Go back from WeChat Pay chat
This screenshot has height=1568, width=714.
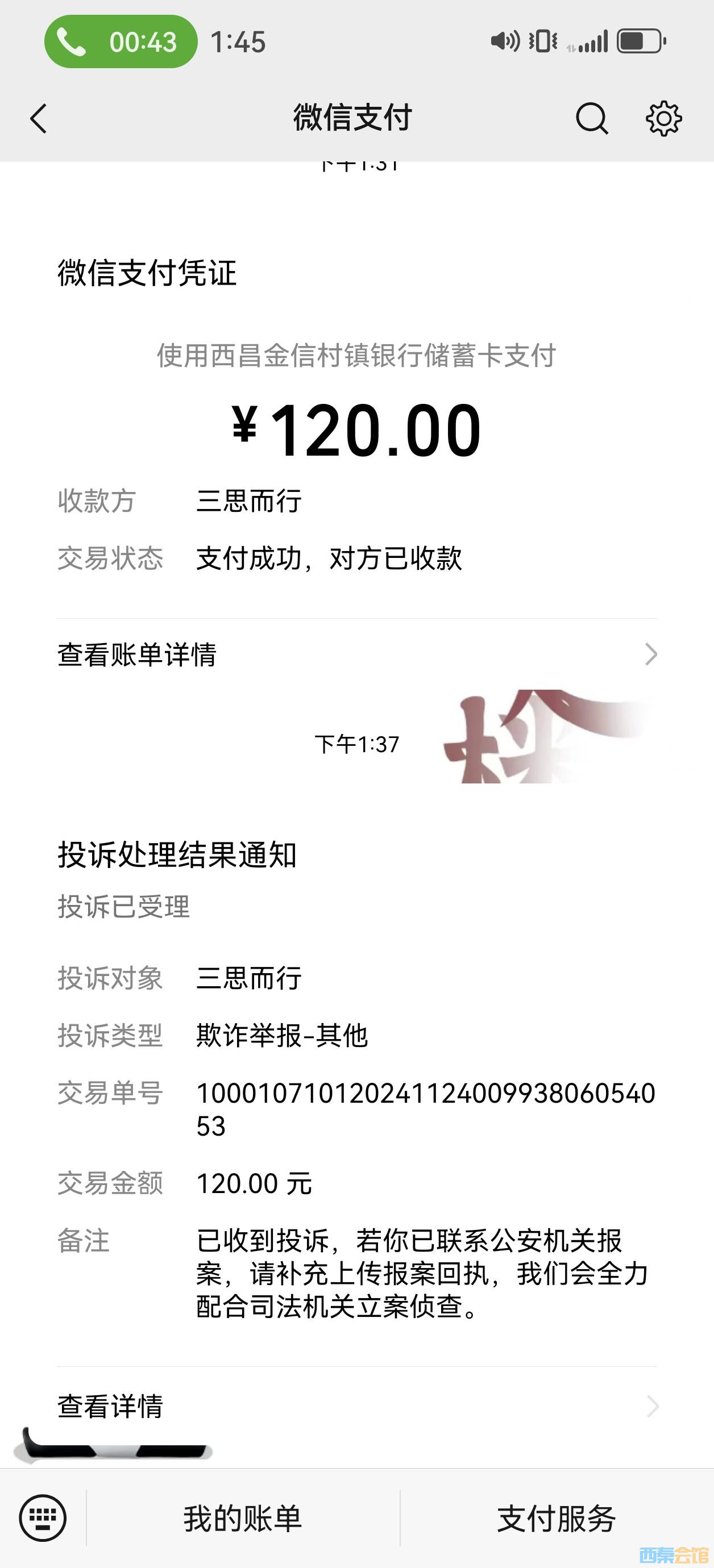click(39, 118)
